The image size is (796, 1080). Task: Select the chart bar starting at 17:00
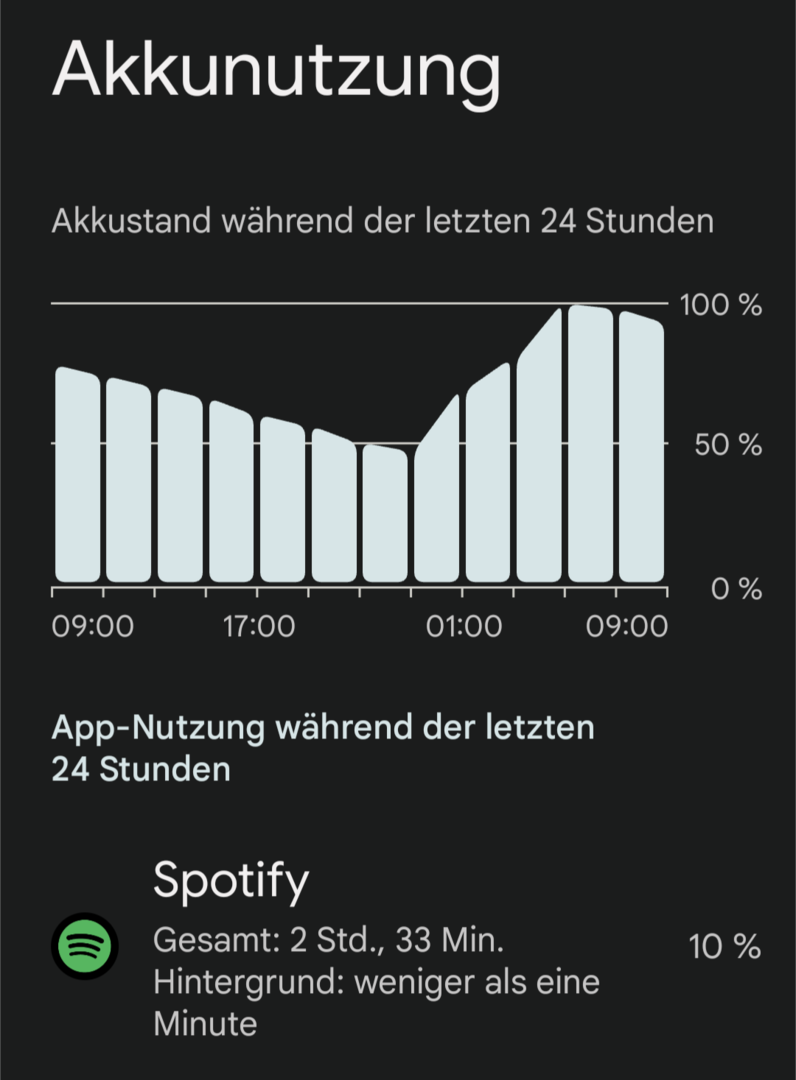(282, 500)
